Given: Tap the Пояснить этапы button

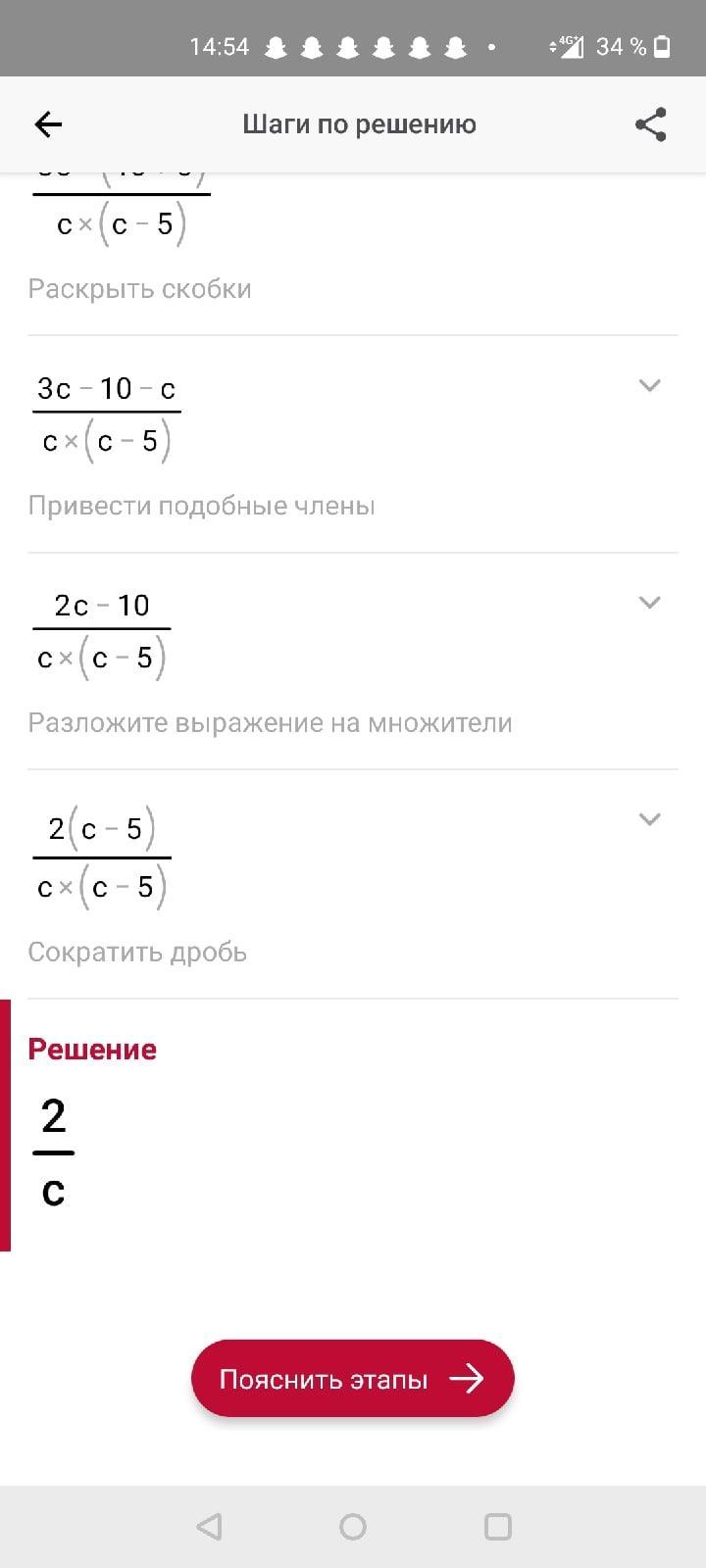Looking at the screenshot, I should pos(352,1379).
